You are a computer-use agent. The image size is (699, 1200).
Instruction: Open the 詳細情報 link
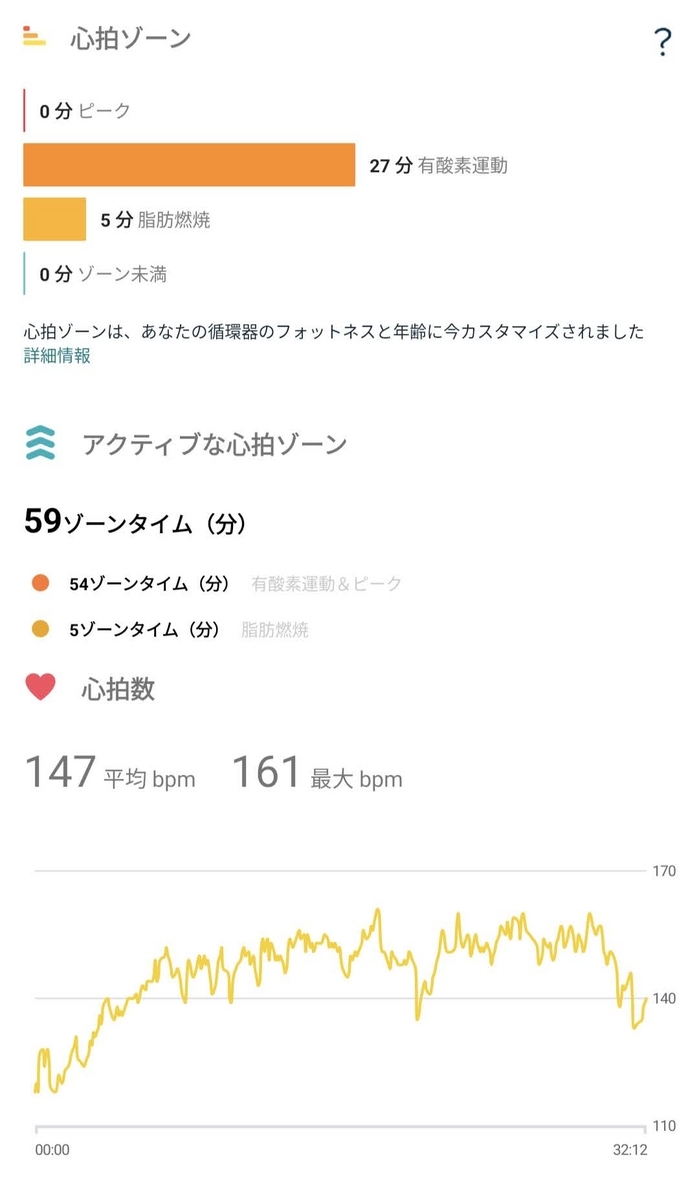click(x=57, y=356)
